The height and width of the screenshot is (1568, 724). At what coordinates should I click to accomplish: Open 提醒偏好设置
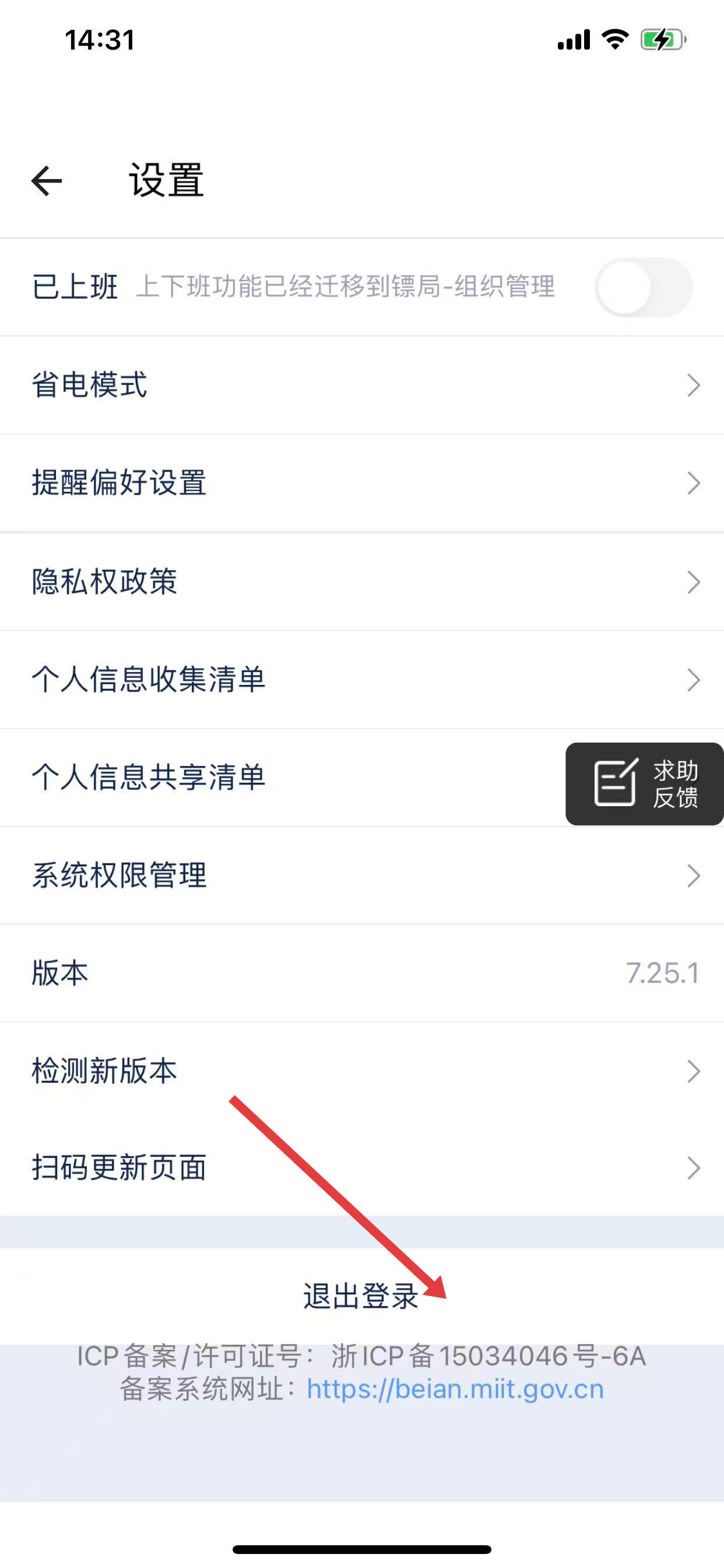click(x=361, y=484)
